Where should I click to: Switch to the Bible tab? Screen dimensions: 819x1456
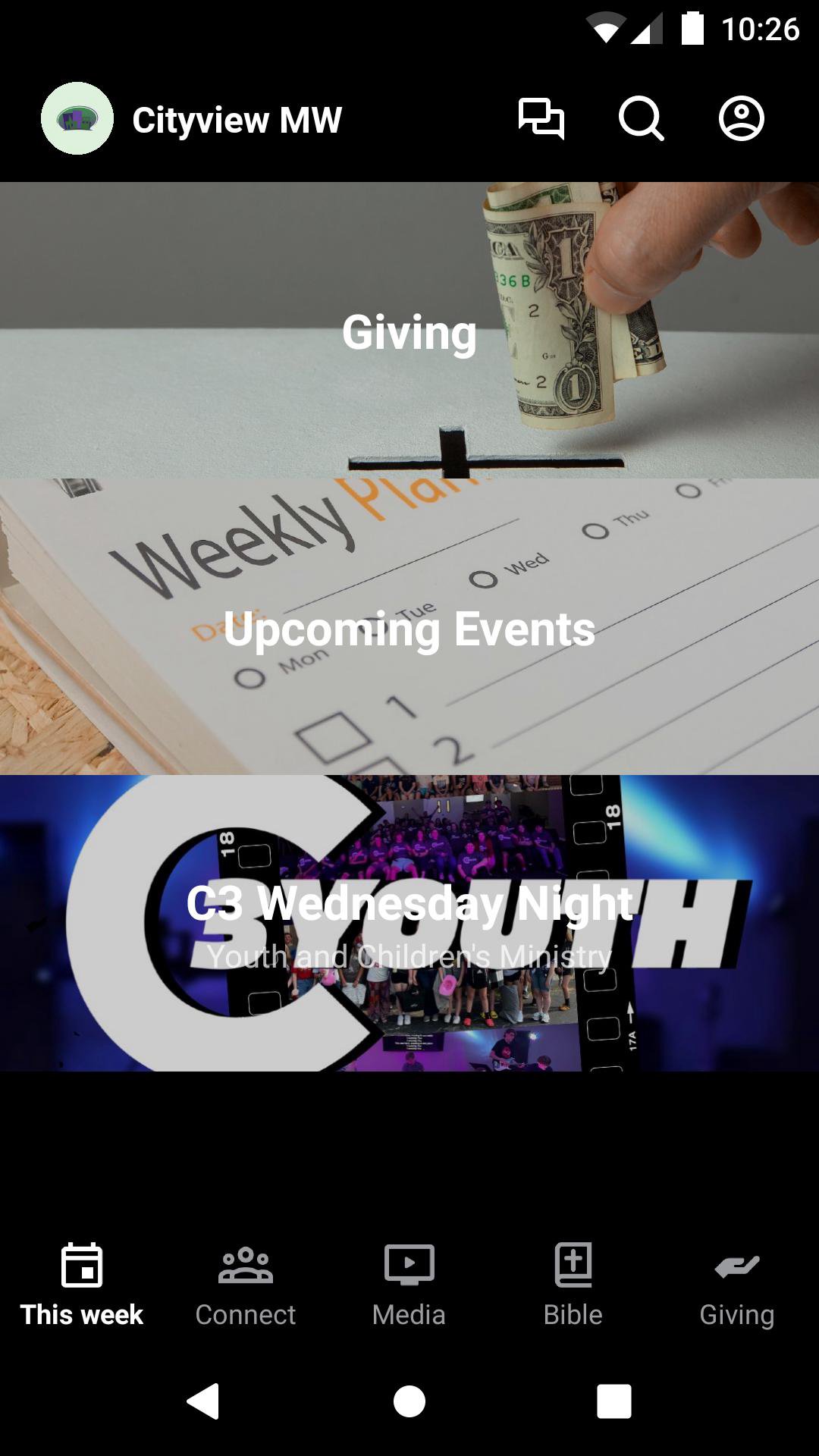coord(573,1285)
